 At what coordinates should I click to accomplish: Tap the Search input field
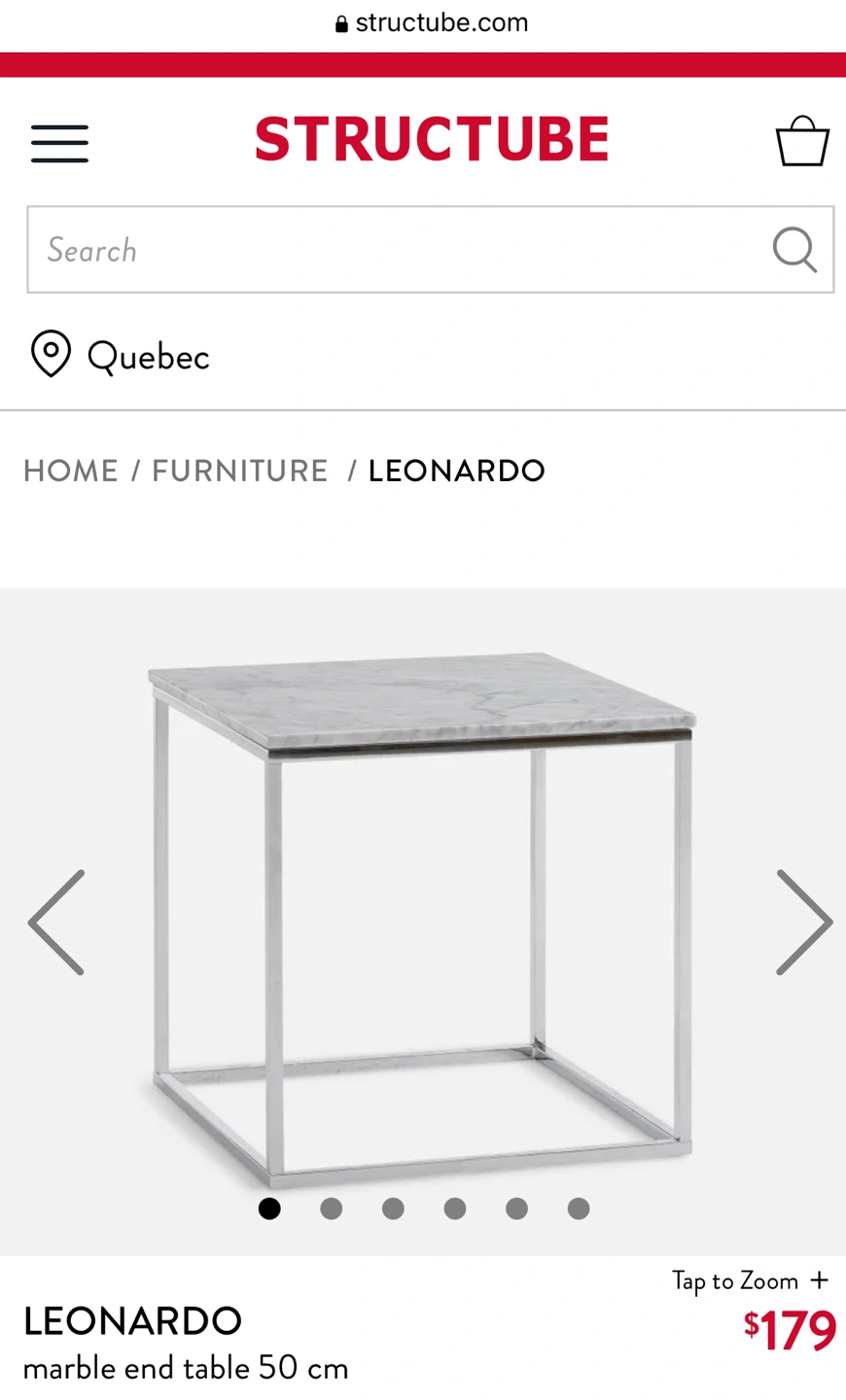tap(430, 250)
